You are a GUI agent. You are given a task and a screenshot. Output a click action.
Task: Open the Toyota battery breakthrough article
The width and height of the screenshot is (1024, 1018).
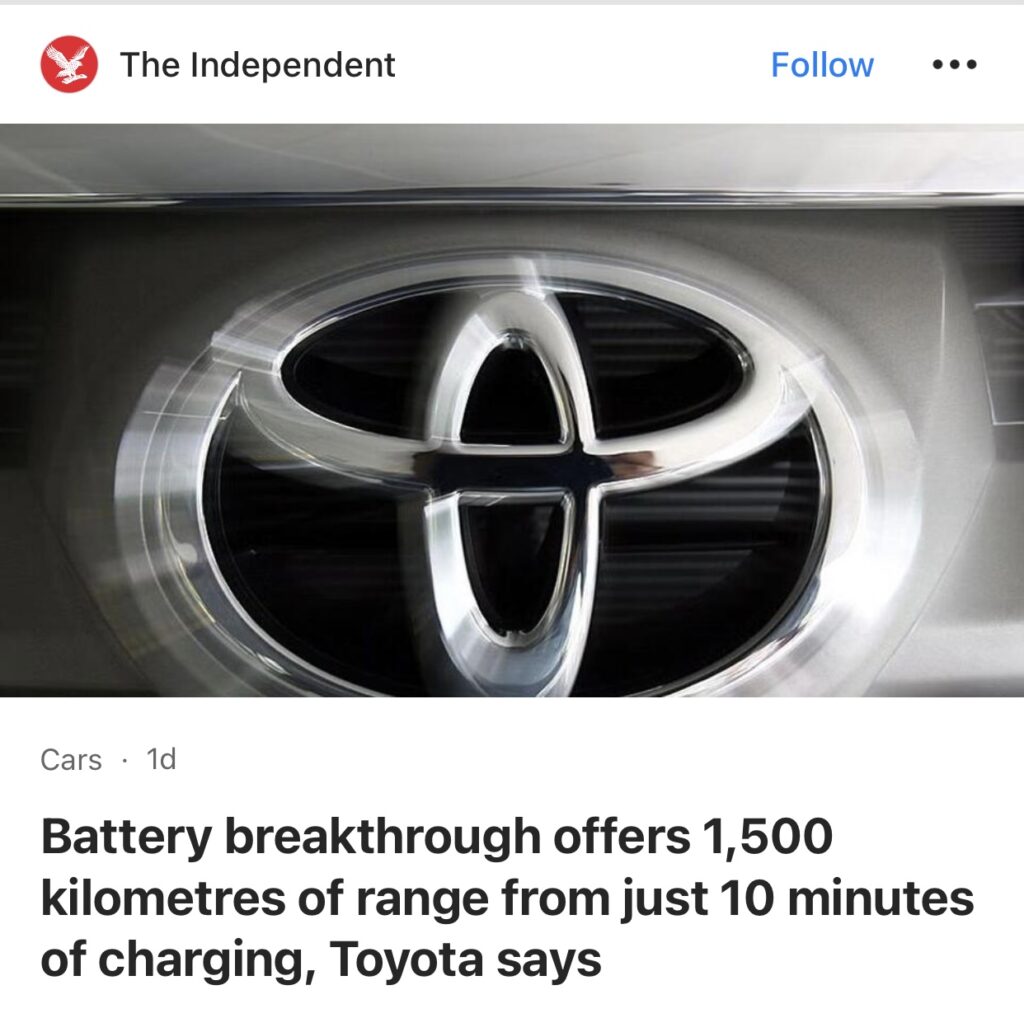click(x=506, y=898)
